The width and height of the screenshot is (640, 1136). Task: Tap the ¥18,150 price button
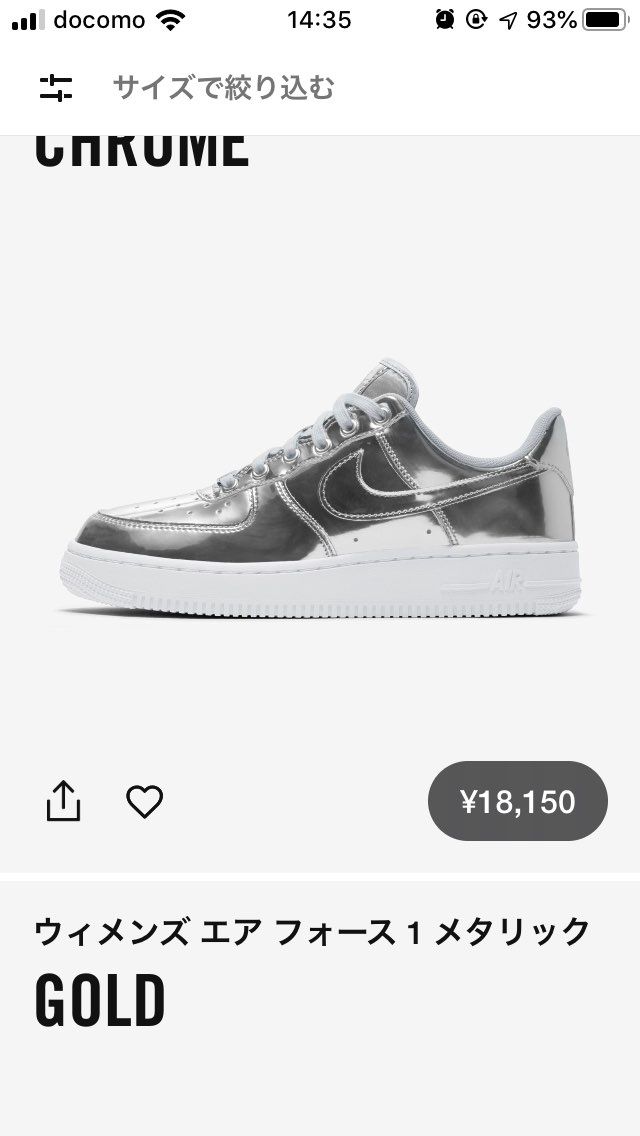click(518, 801)
